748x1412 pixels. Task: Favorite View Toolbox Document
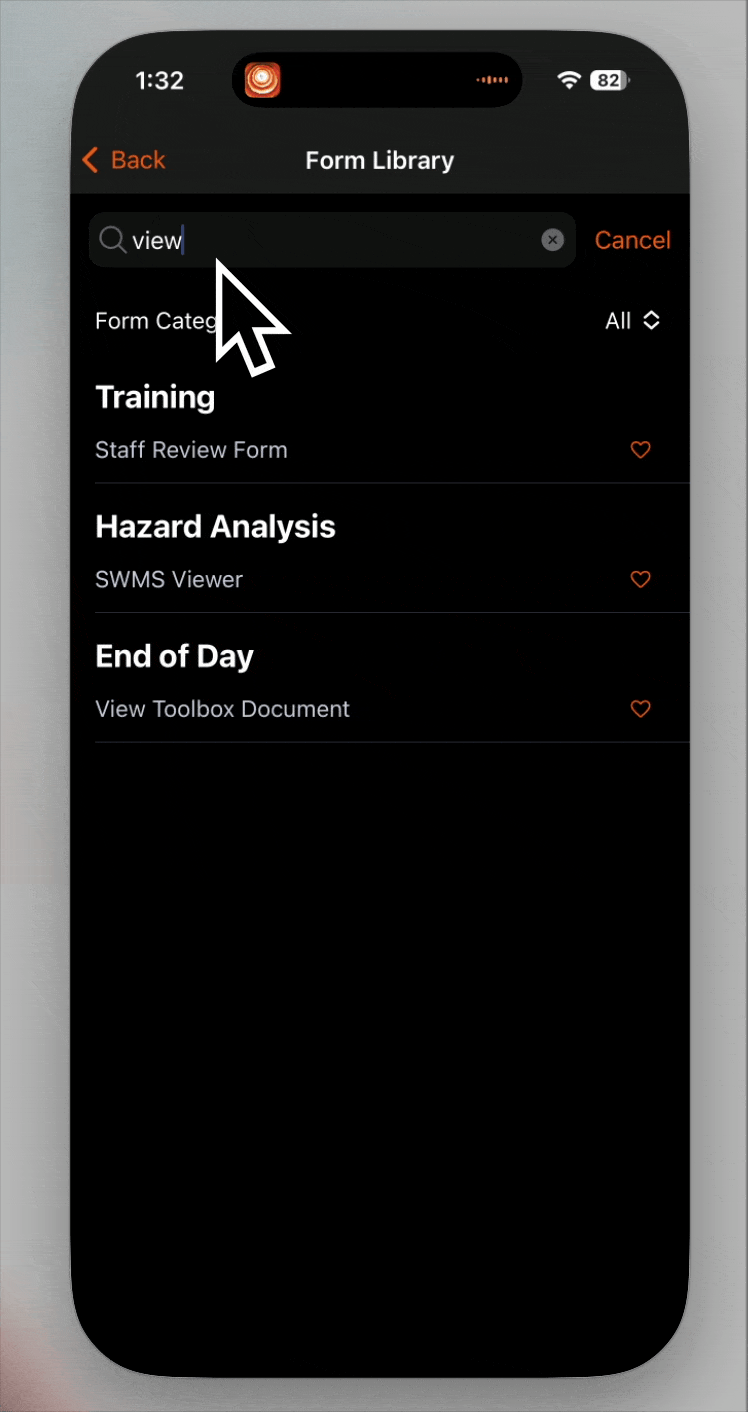click(x=640, y=709)
